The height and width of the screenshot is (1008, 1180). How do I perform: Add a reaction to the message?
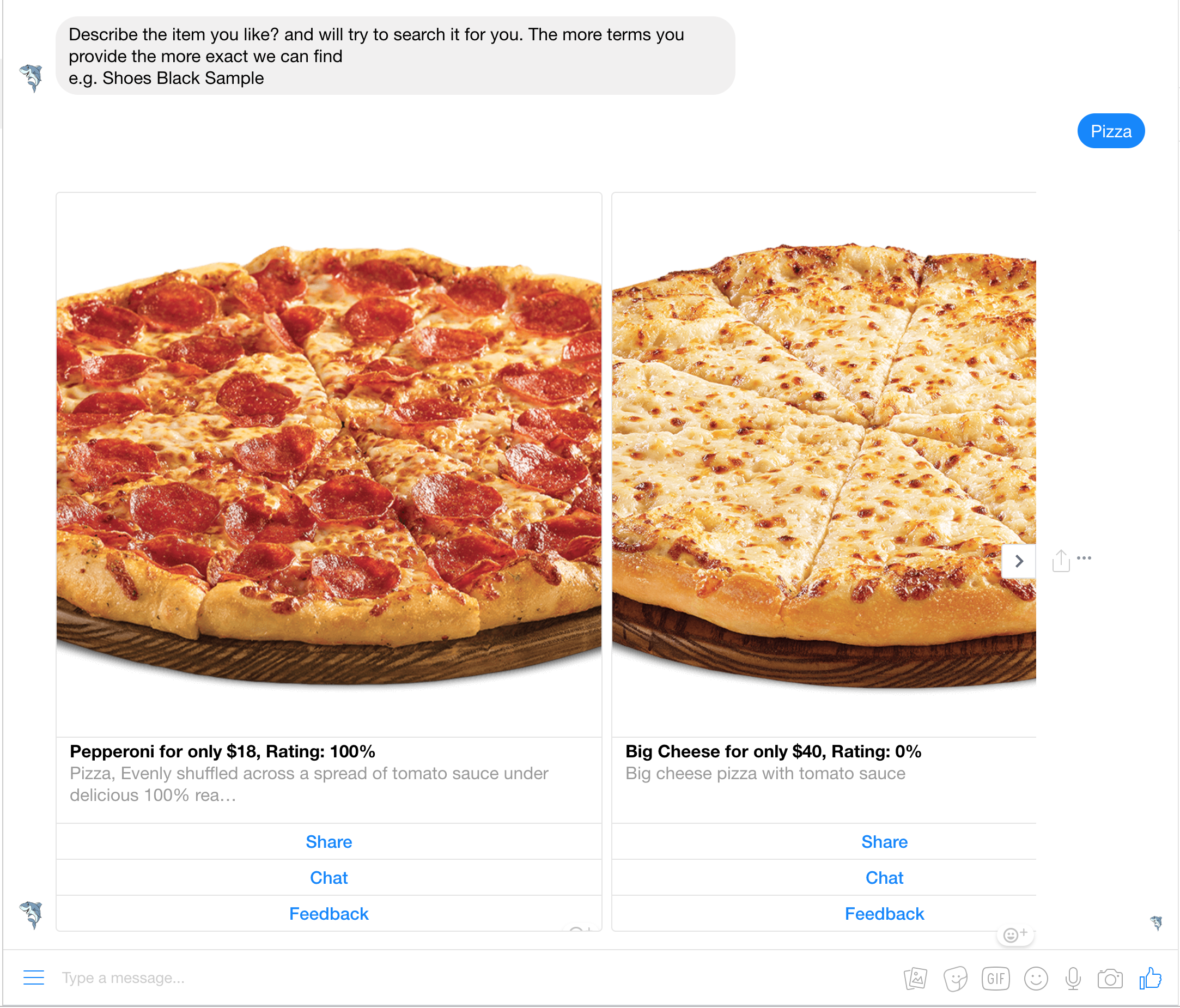click(x=1015, y=934)
